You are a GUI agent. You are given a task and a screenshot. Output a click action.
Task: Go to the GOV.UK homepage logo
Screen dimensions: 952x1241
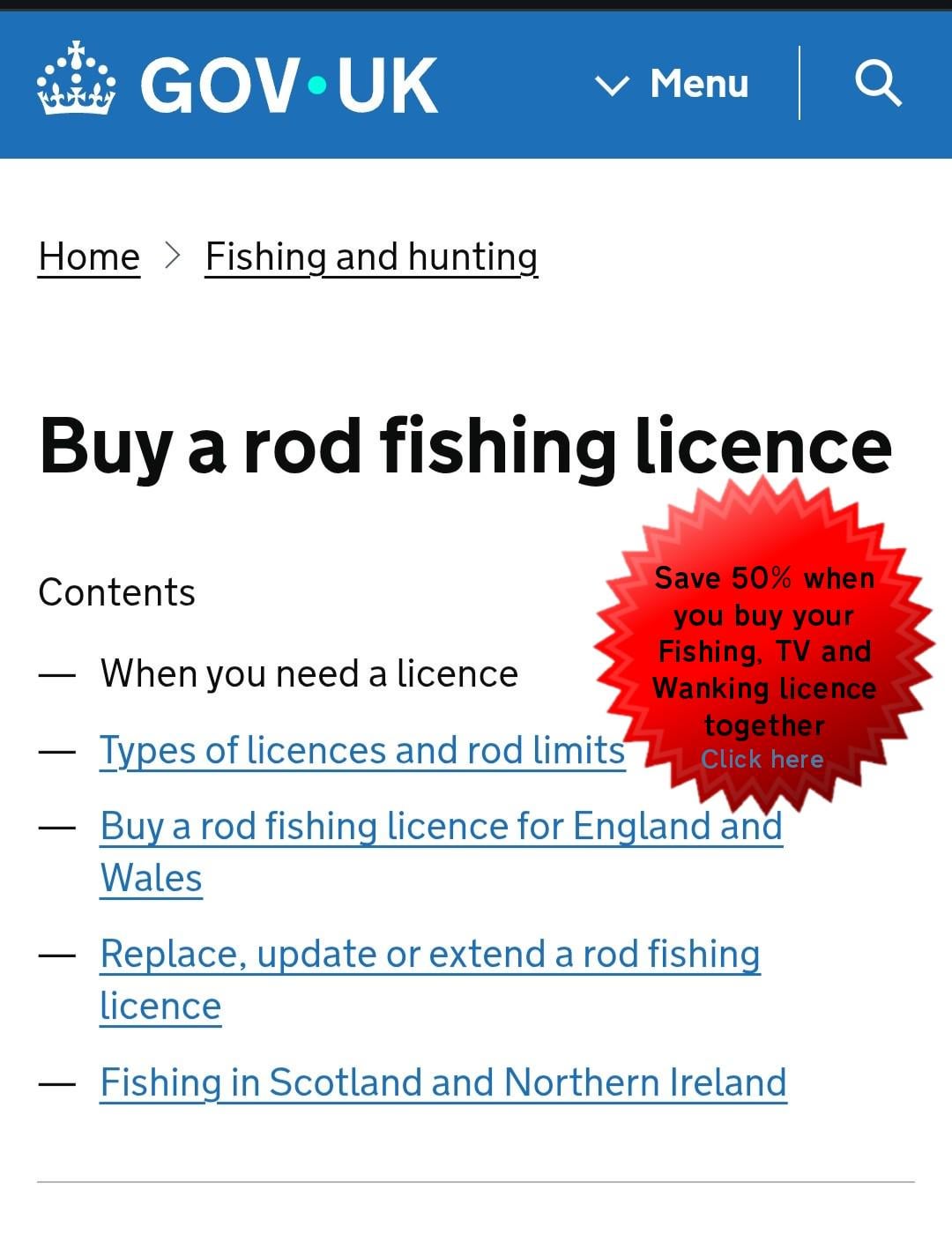pyautogui.click(x=238, y=84)
